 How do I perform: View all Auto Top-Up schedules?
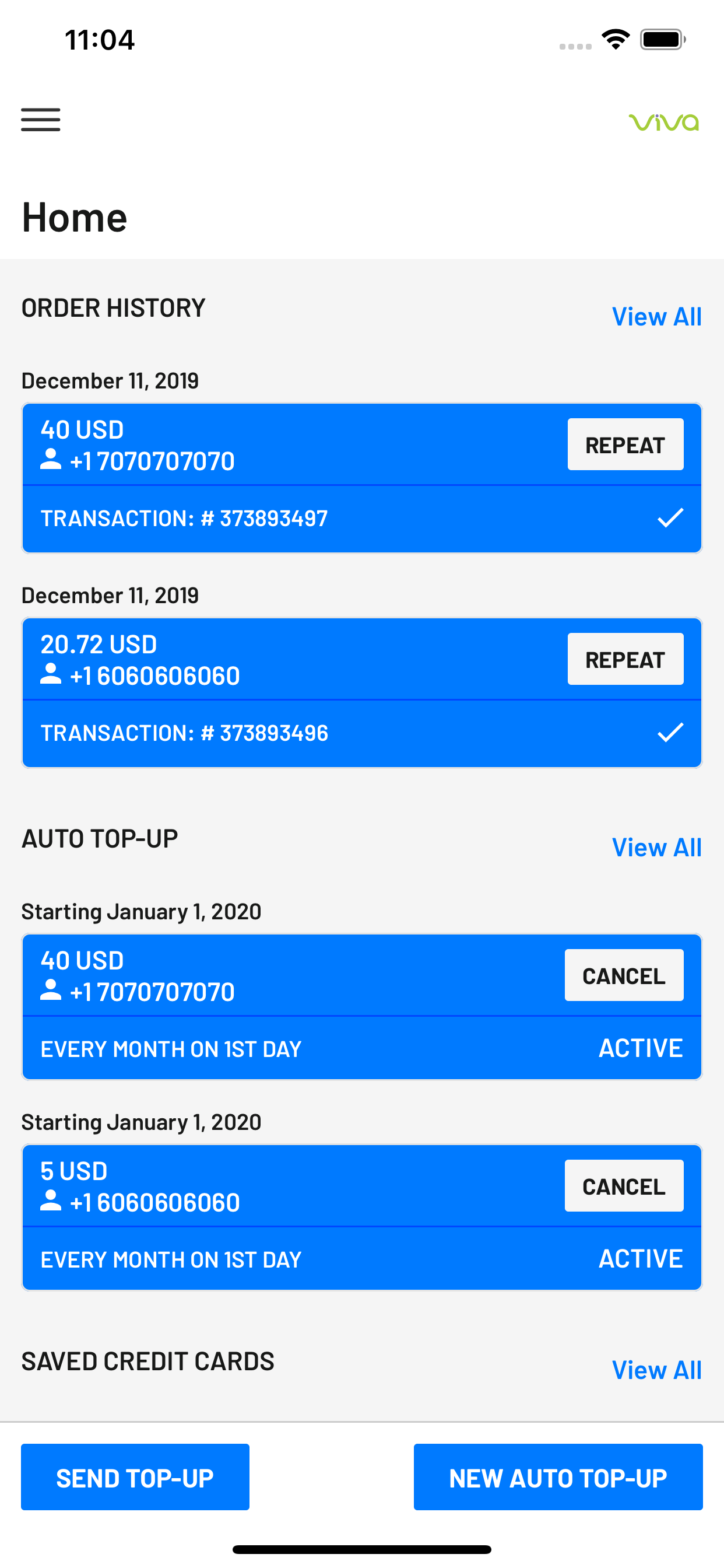pos(656,848)
